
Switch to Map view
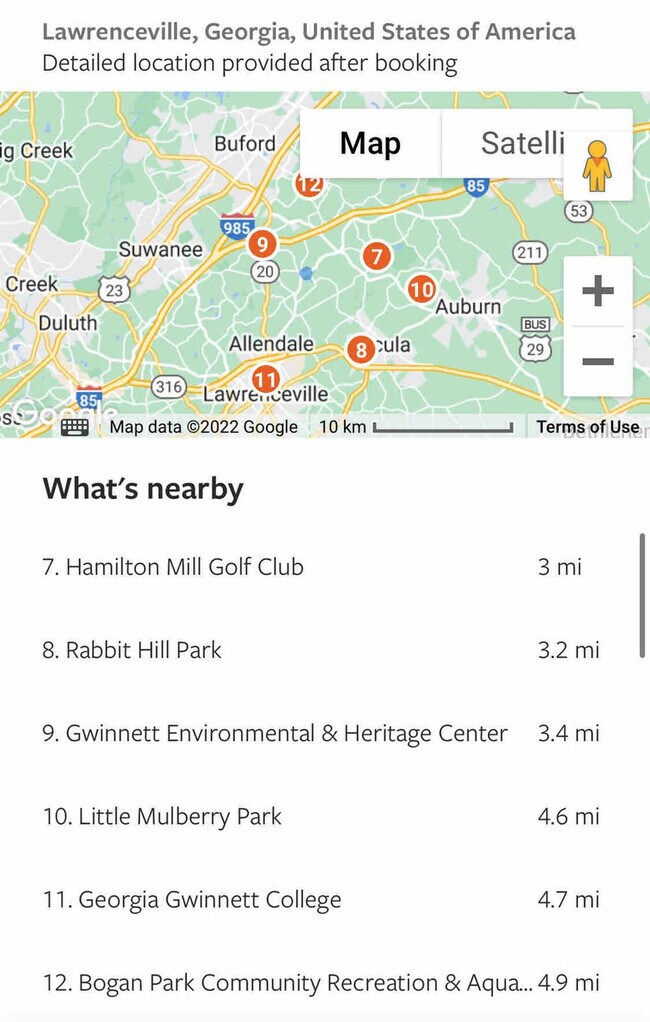point(370,143)
